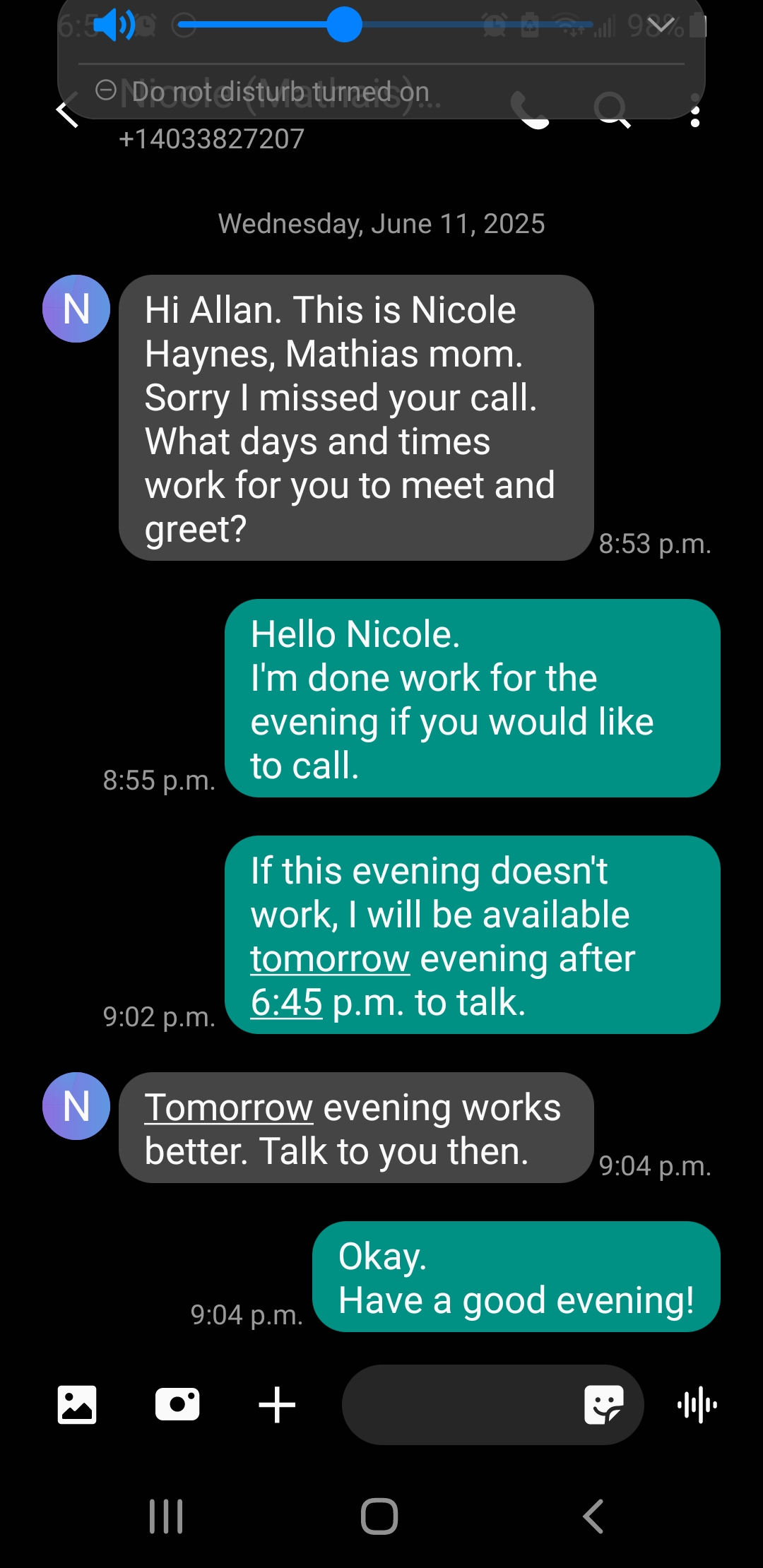This screenshot has height=1568, width=763.
Task: Tap the media volume slider
Action: [x=386, y=25]
